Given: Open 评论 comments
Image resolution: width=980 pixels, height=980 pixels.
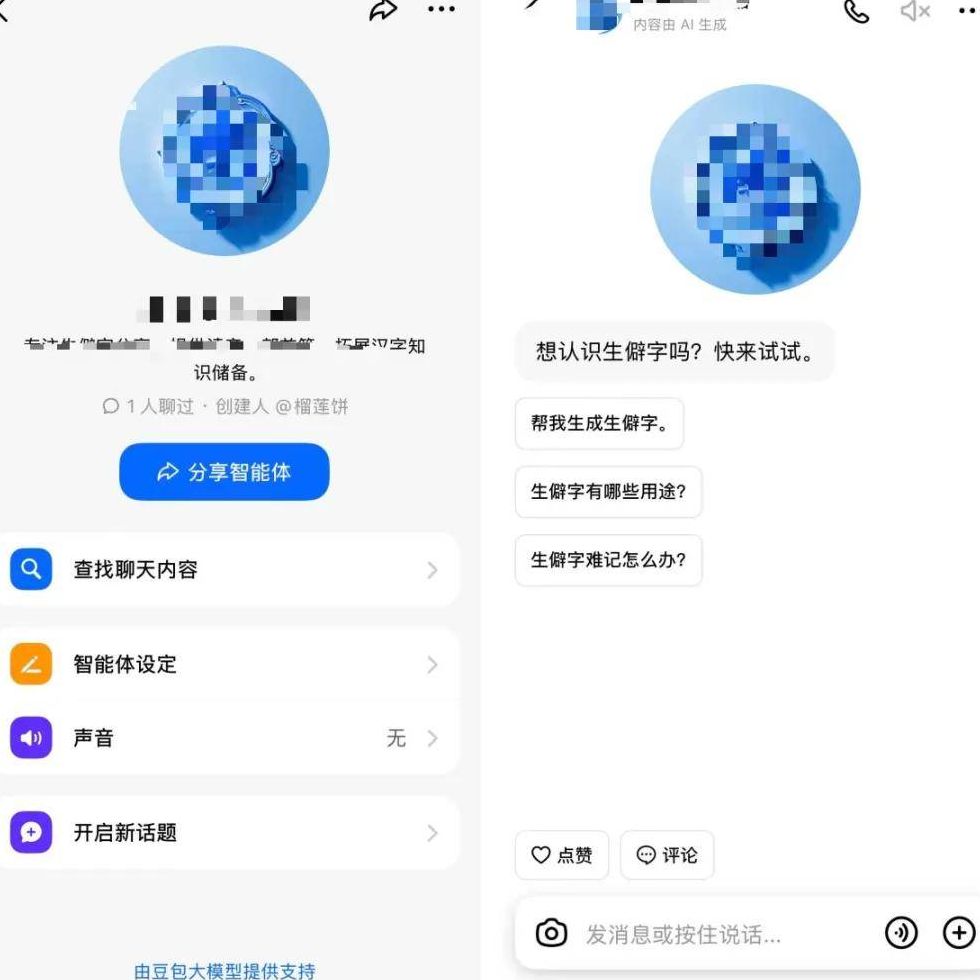Looking at the screenshot, I should pyautogui.click(x=667, y=855).
